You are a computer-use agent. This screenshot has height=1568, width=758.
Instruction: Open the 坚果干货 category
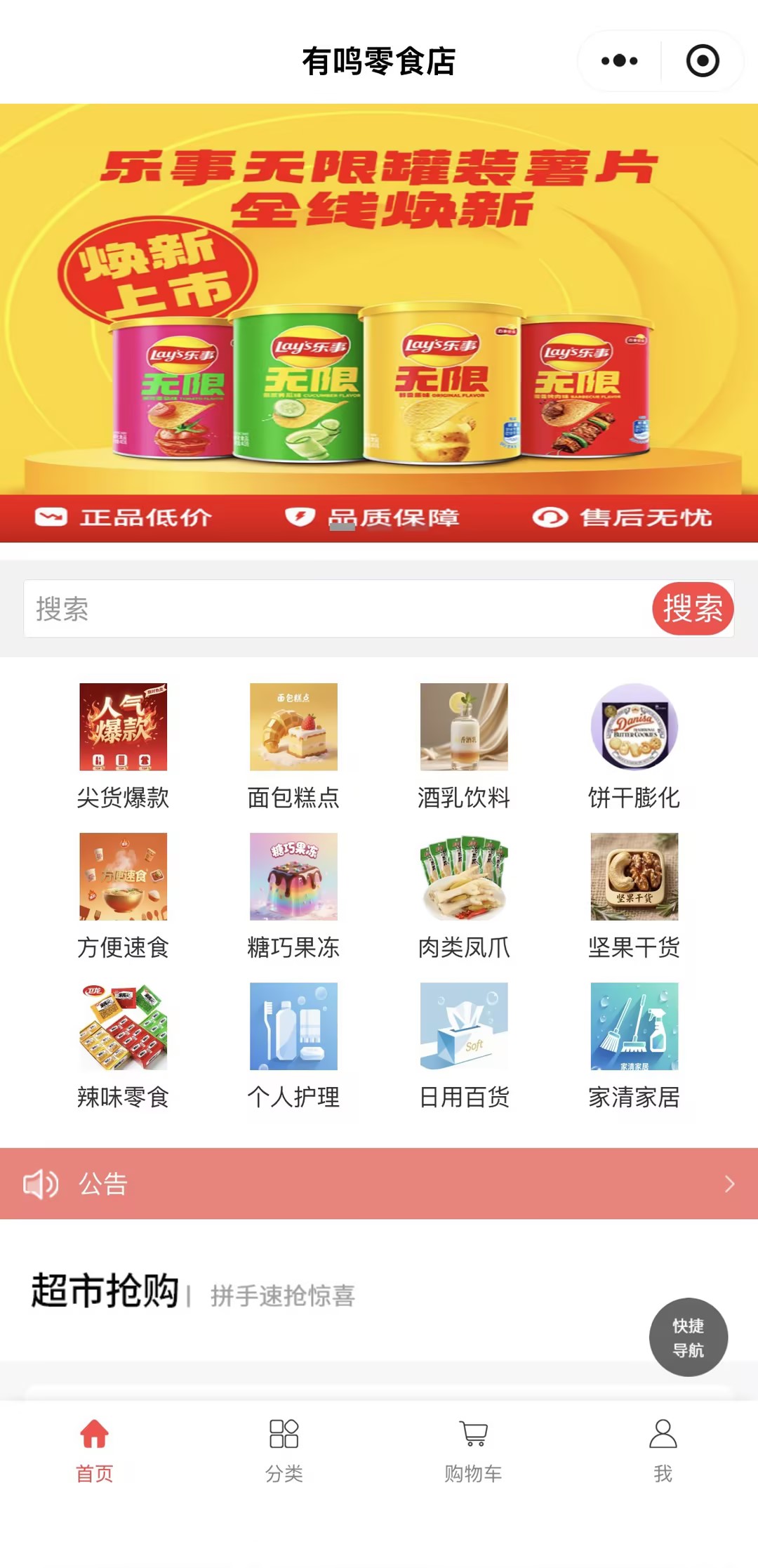(x=634, y=895)
